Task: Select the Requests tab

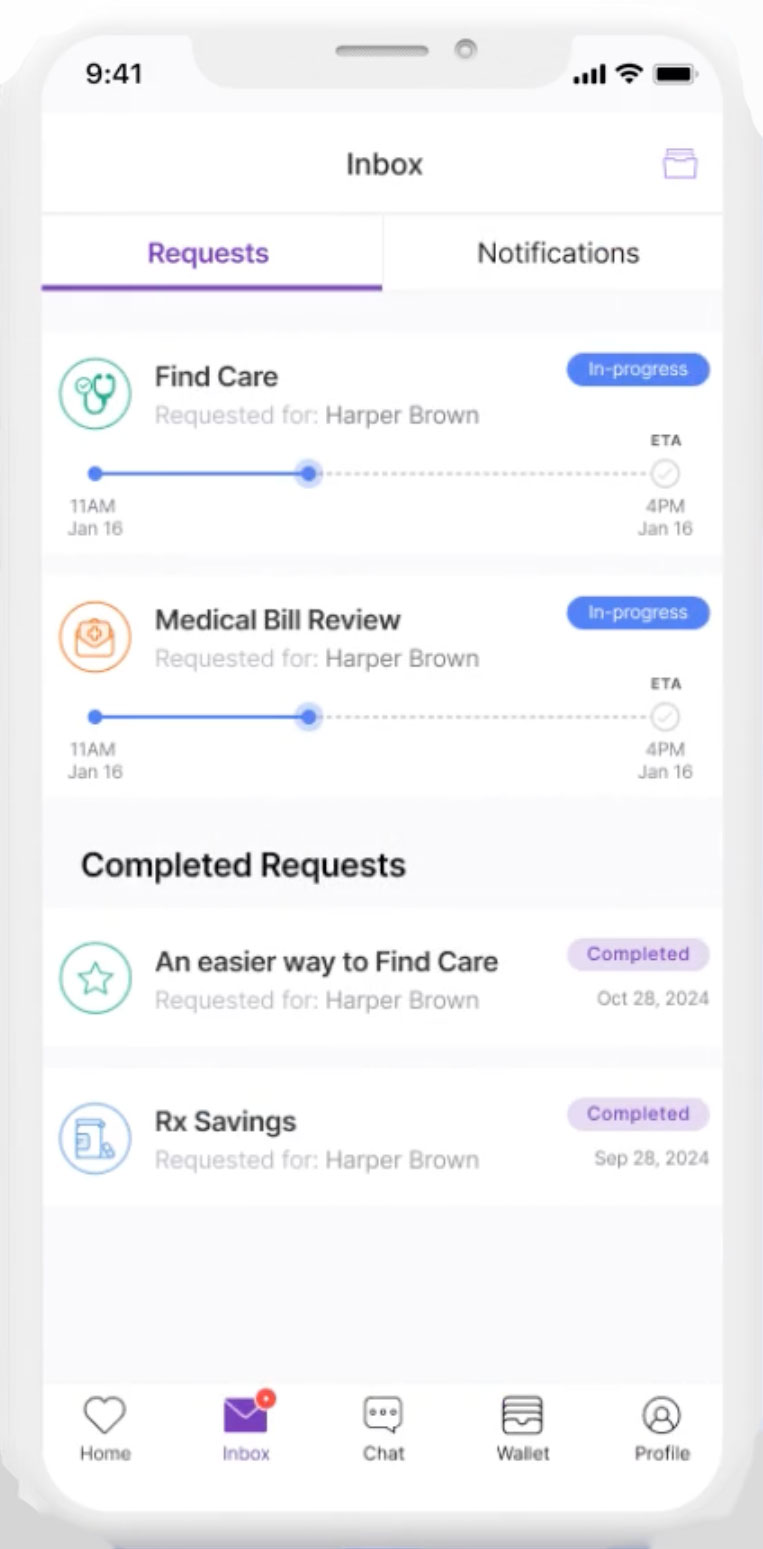Action: tap(208, 253)
